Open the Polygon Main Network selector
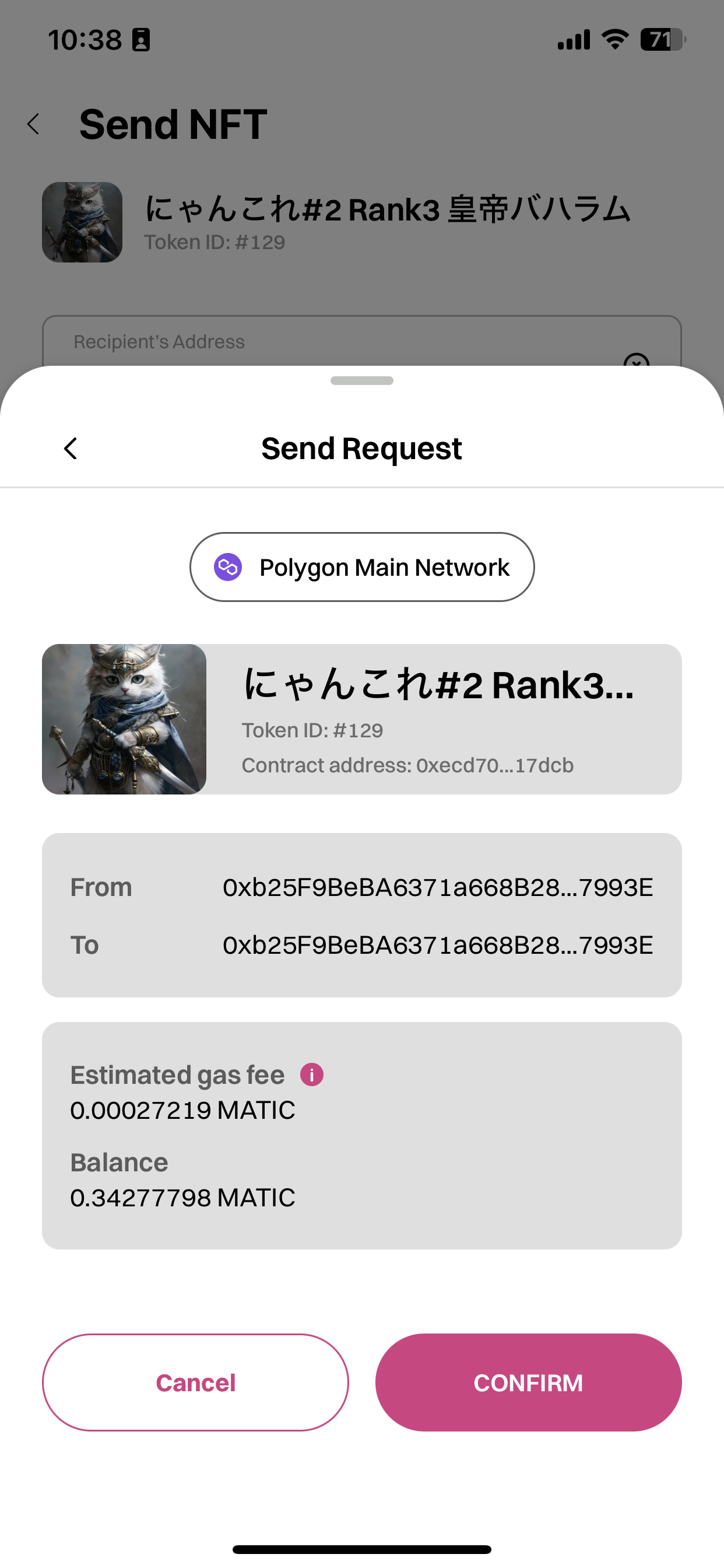724x1568 pixels. (x=361, y=566)
